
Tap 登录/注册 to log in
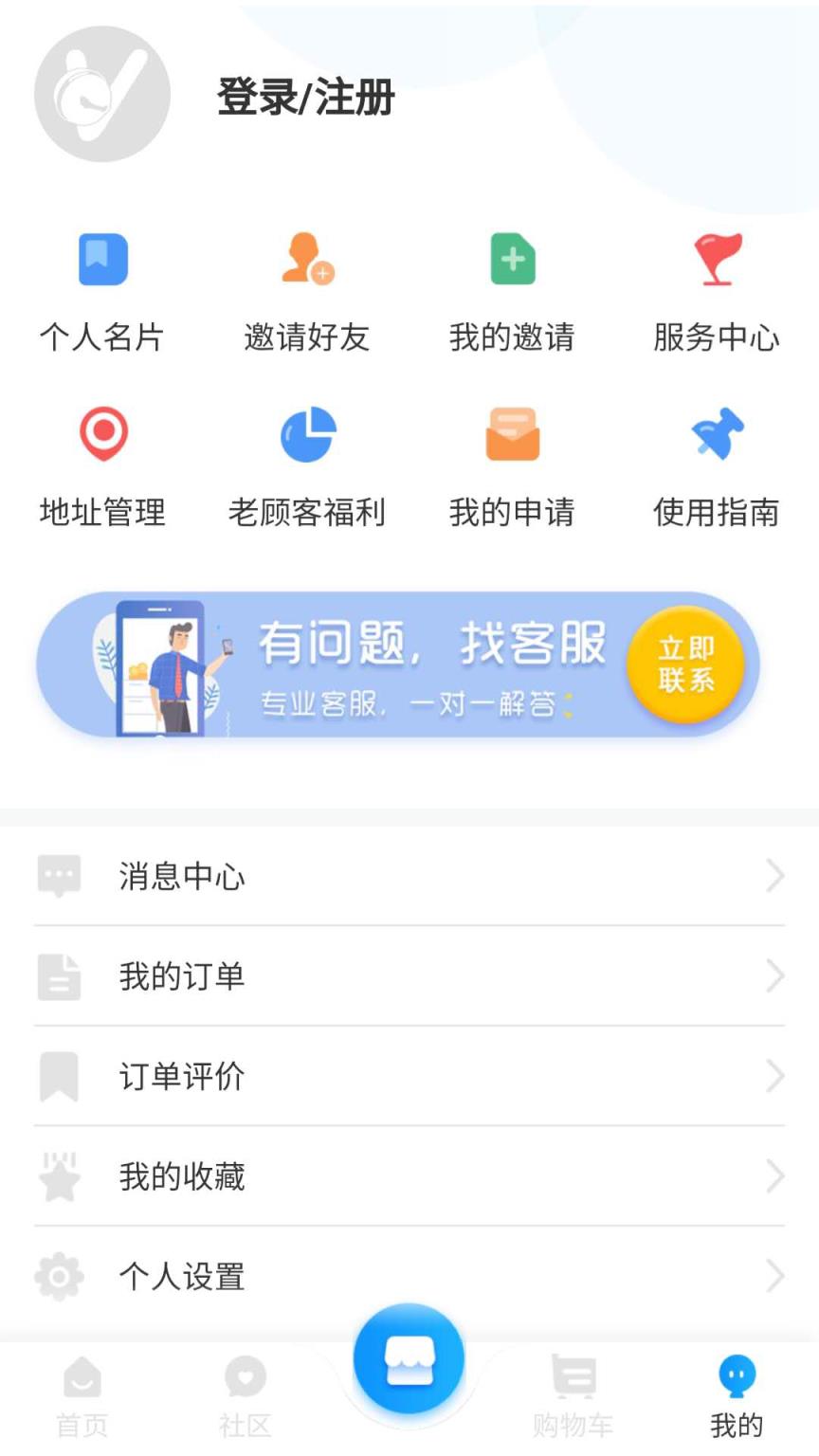305,95
